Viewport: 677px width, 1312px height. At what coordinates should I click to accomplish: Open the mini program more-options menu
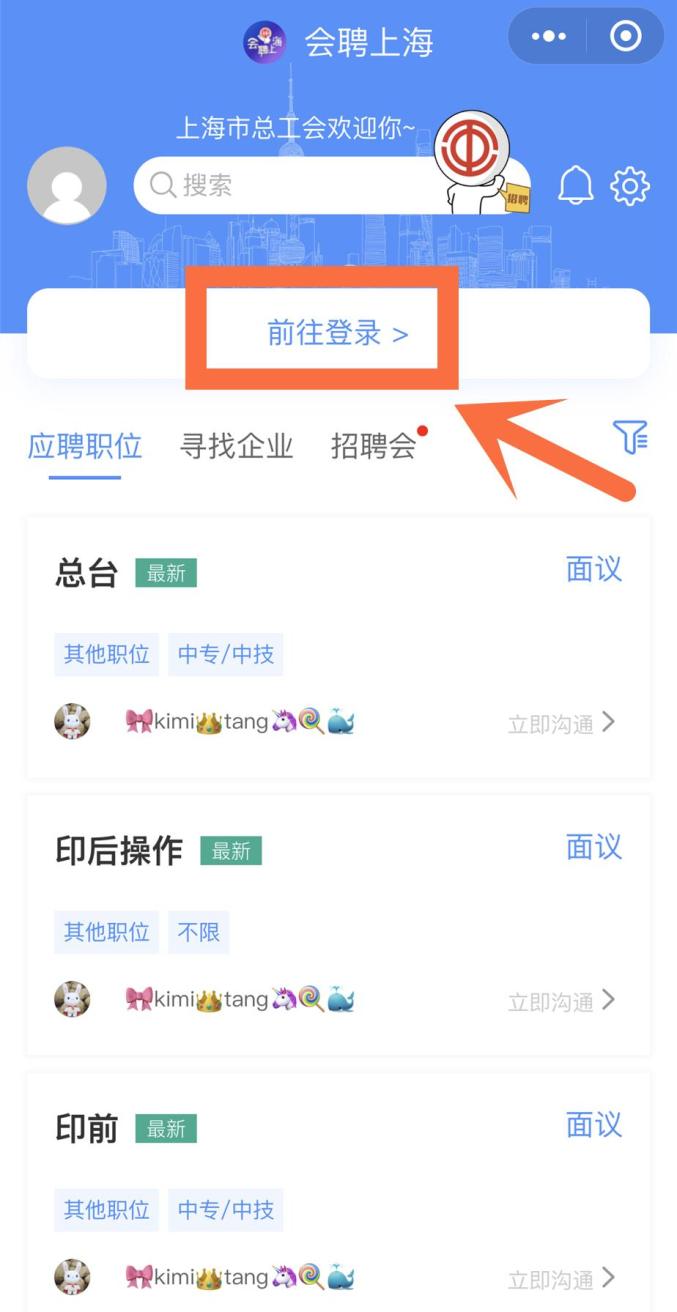[549, 37]
